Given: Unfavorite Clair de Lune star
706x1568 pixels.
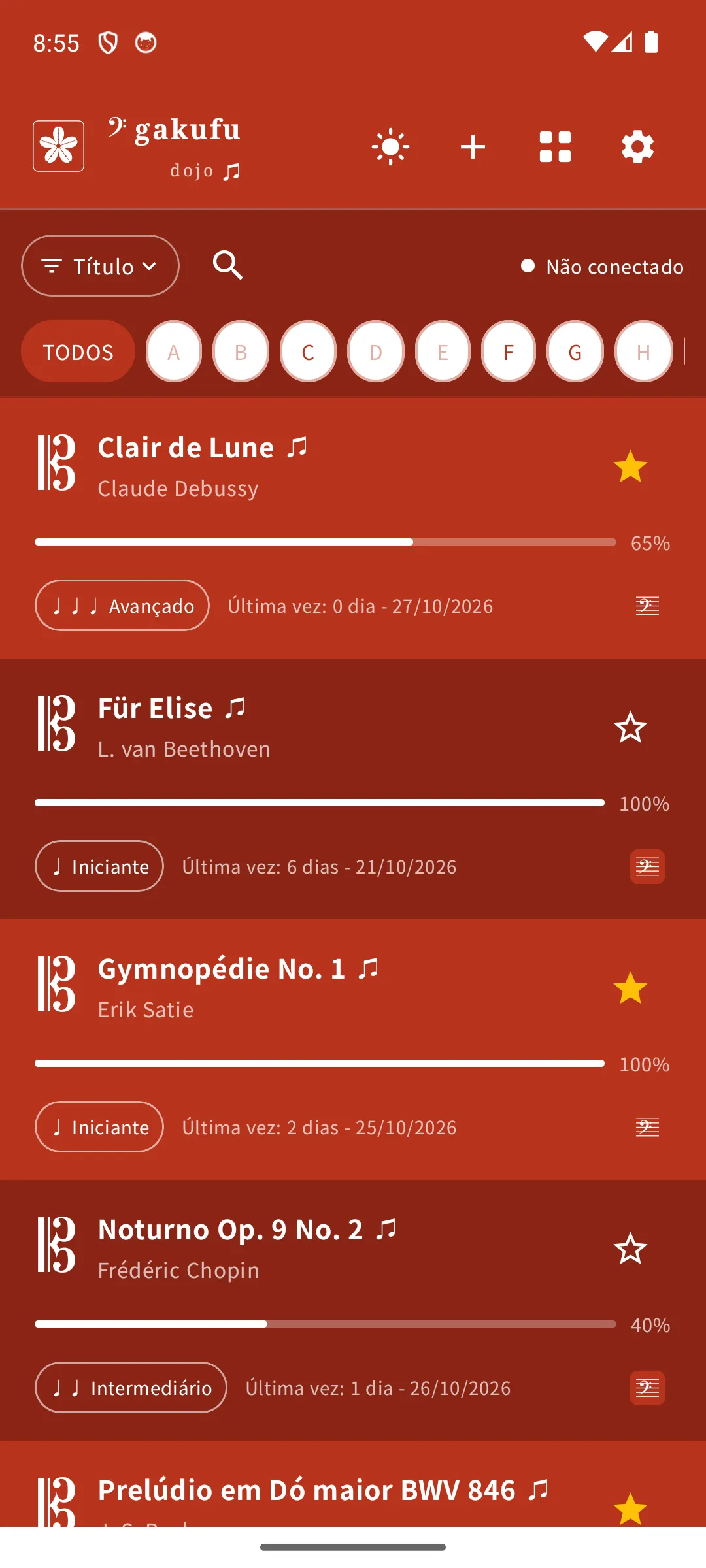Looking at the screenshot, I should coord(630,466).
